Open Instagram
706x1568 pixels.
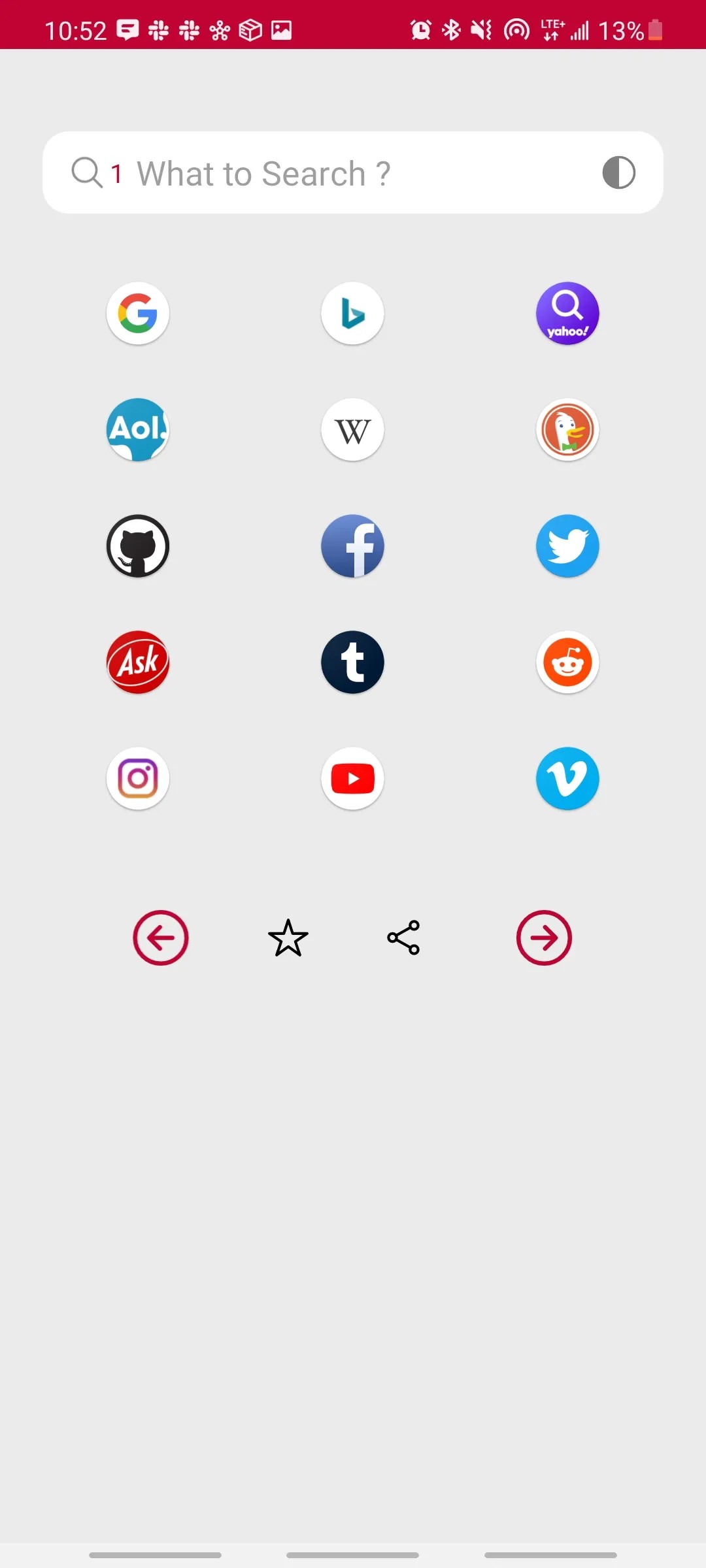(x=138, y=779)
